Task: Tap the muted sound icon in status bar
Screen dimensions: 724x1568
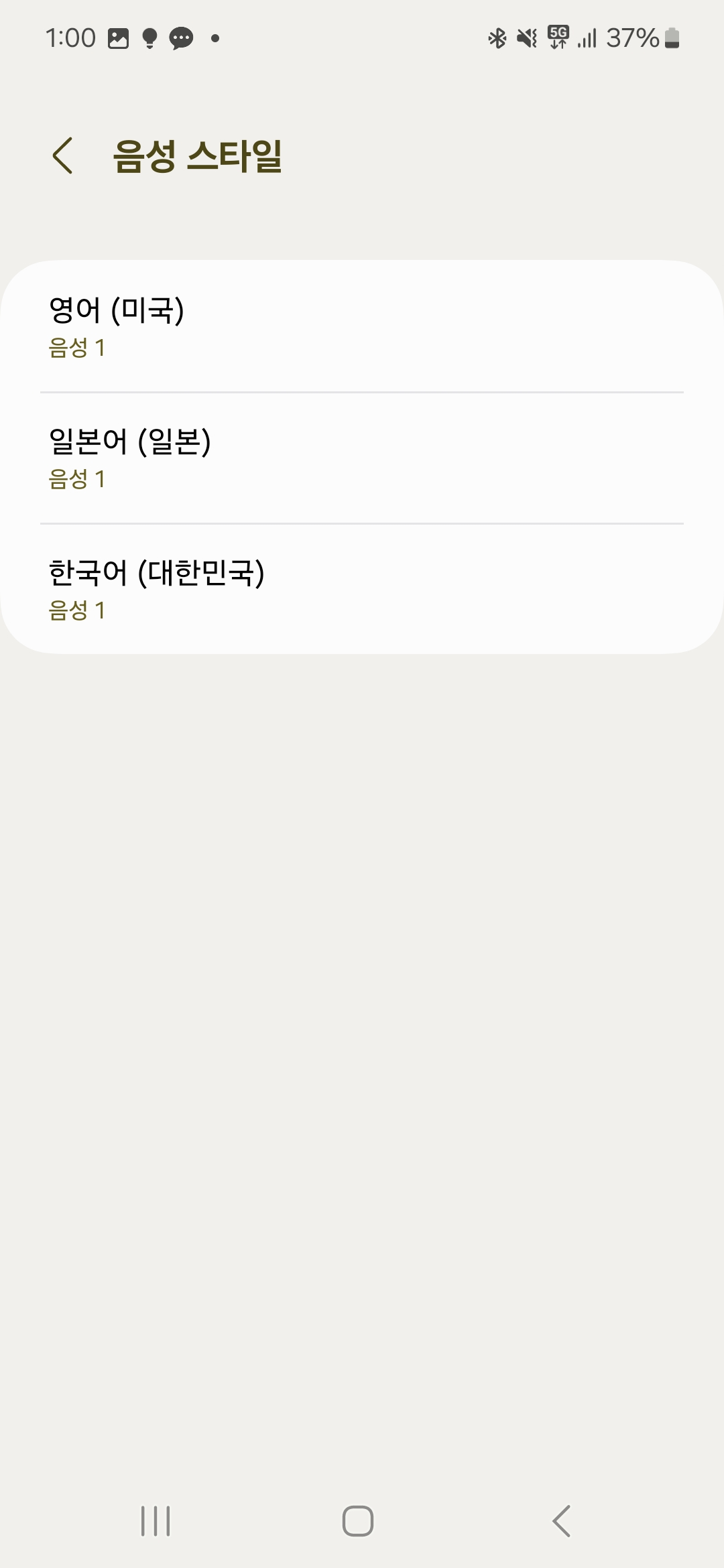Action: (x=526, y=38)
